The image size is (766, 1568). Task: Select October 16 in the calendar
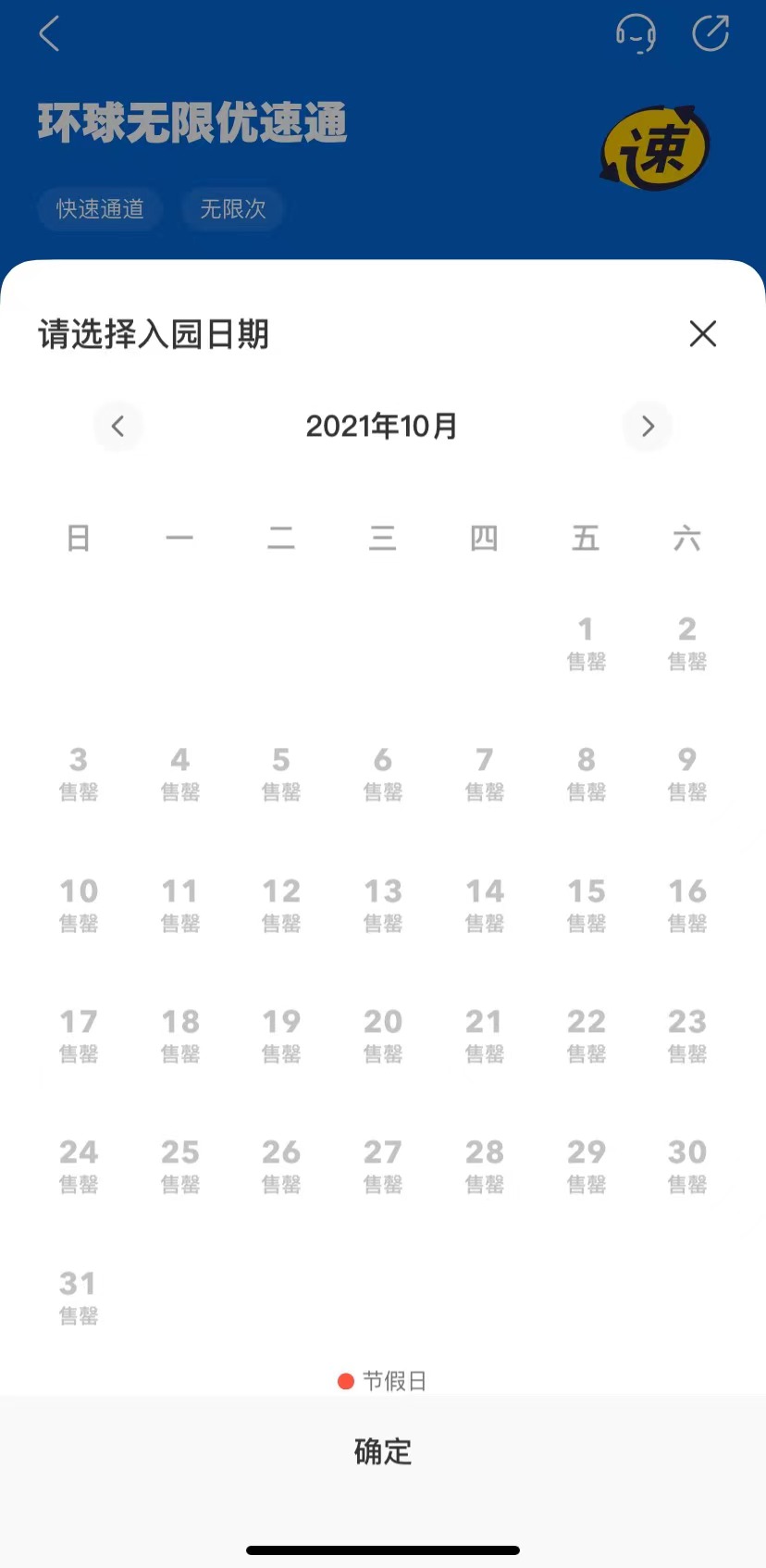click(687, 904)
